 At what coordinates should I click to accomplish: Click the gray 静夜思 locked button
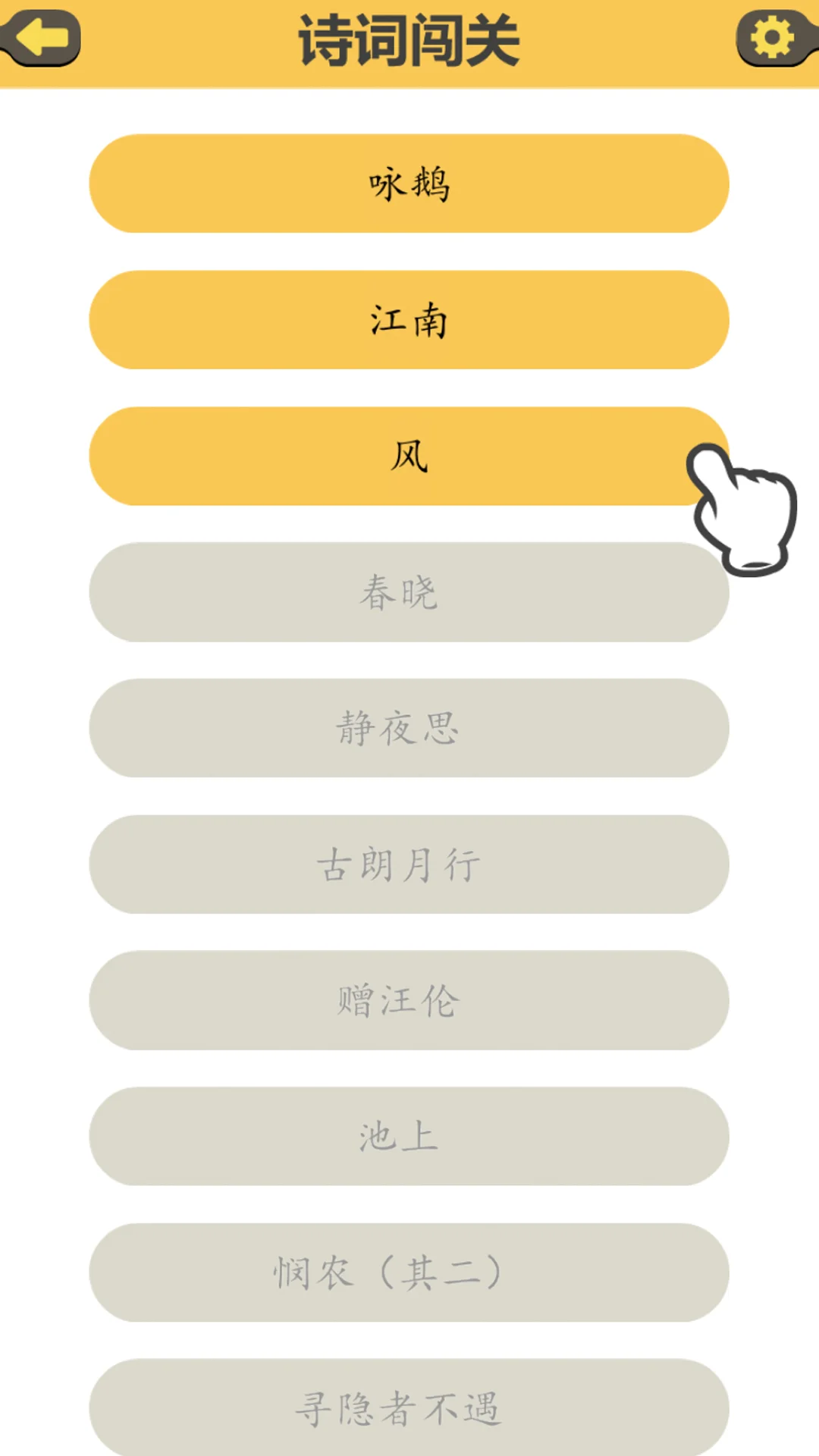click(409, 729)
